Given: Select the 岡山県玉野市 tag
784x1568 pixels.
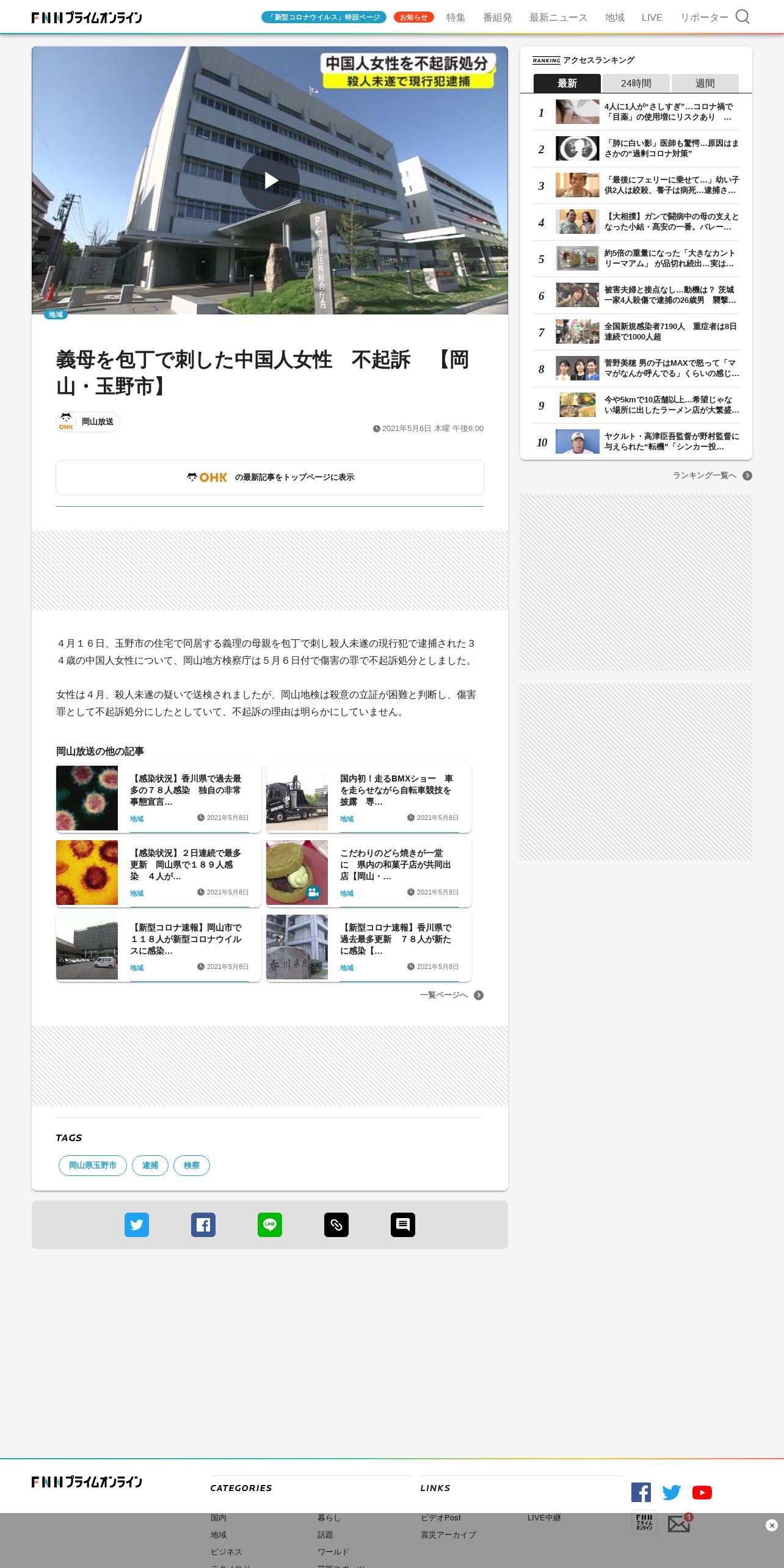Looking at the screenshot, I should [93, 1166].
